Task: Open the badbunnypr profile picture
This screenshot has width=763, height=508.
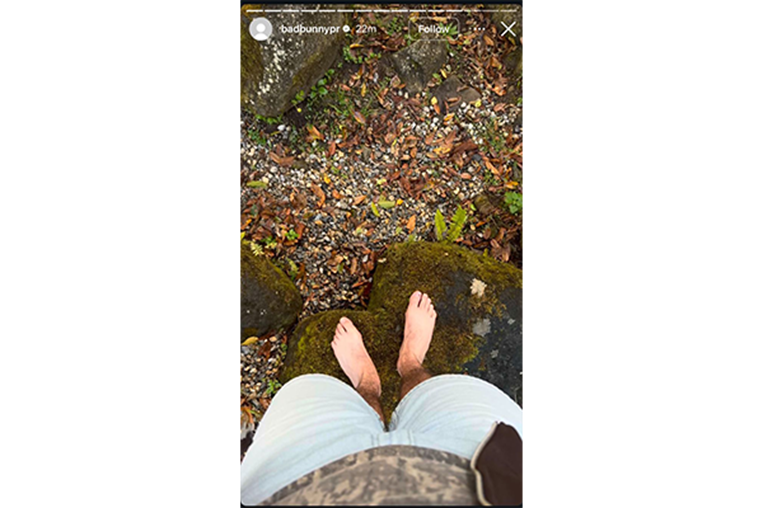Action: 261,29
